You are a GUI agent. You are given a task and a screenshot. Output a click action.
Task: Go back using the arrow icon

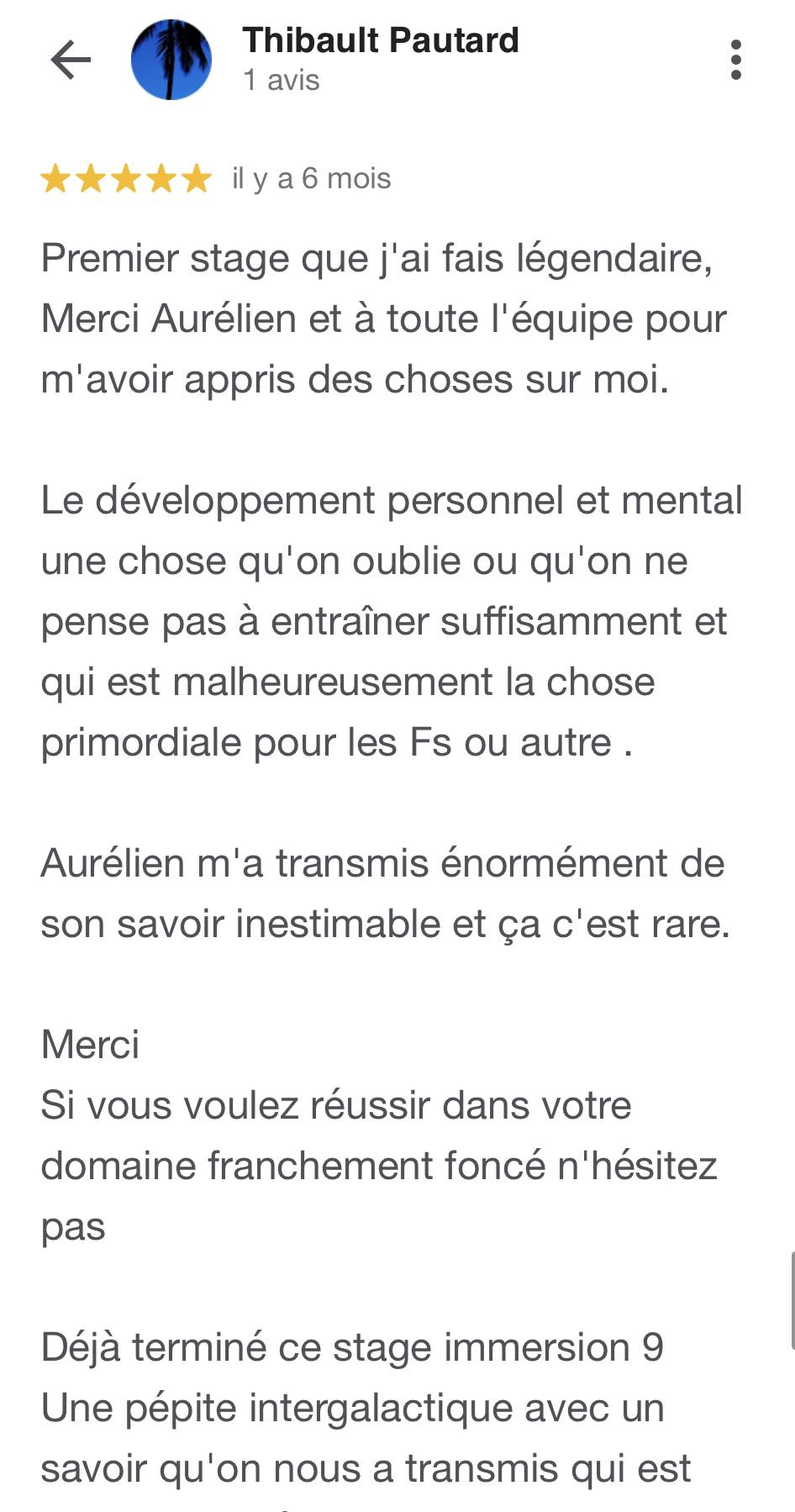(x=71, y=60)
